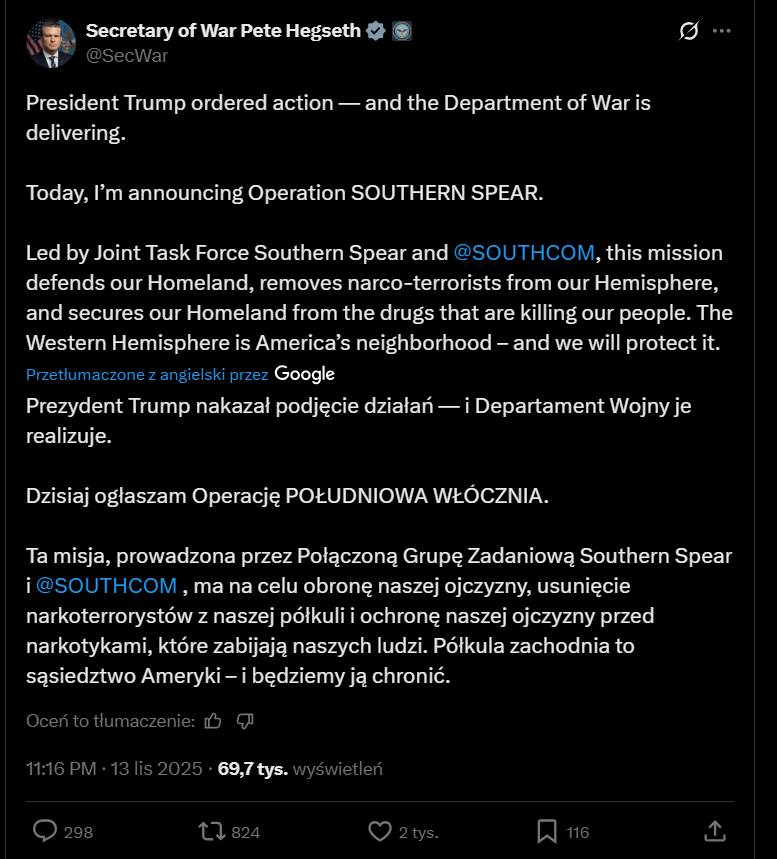The image size is (777, 859).
Task: Open Pete Hegseth's profile picture
Action: click(51, 43)
